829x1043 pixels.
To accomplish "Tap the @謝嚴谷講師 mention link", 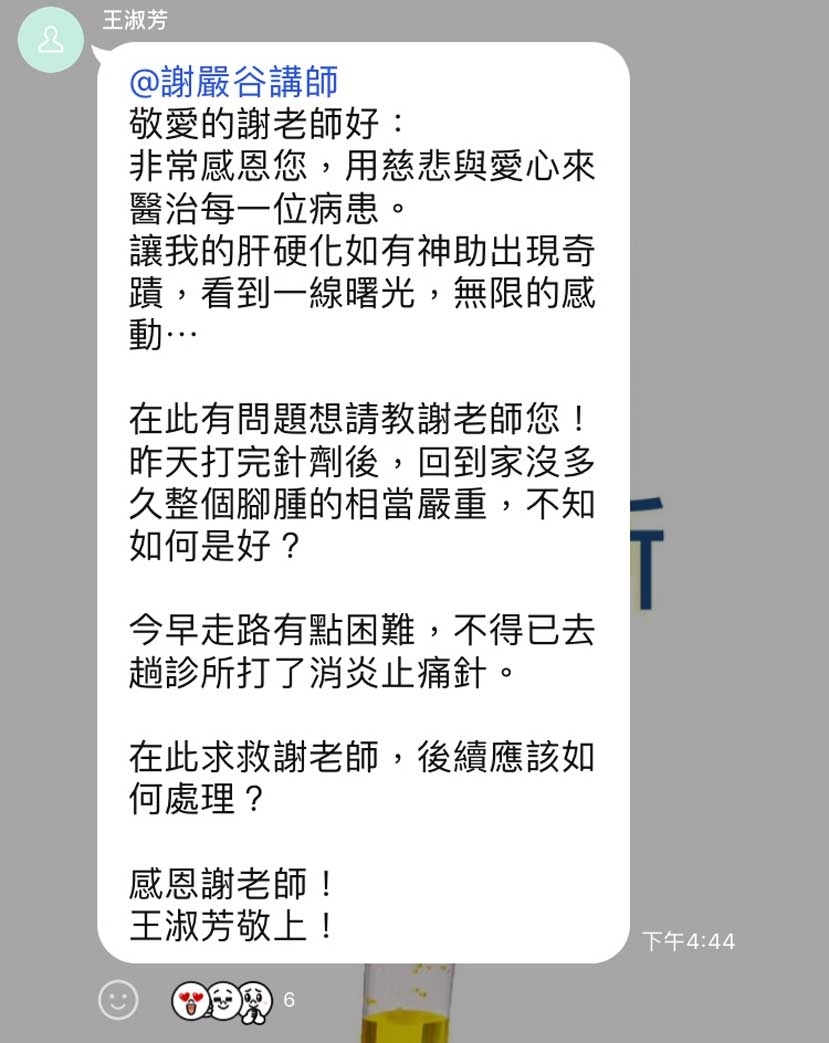I will pyautogui.click(x=235, y=81).
